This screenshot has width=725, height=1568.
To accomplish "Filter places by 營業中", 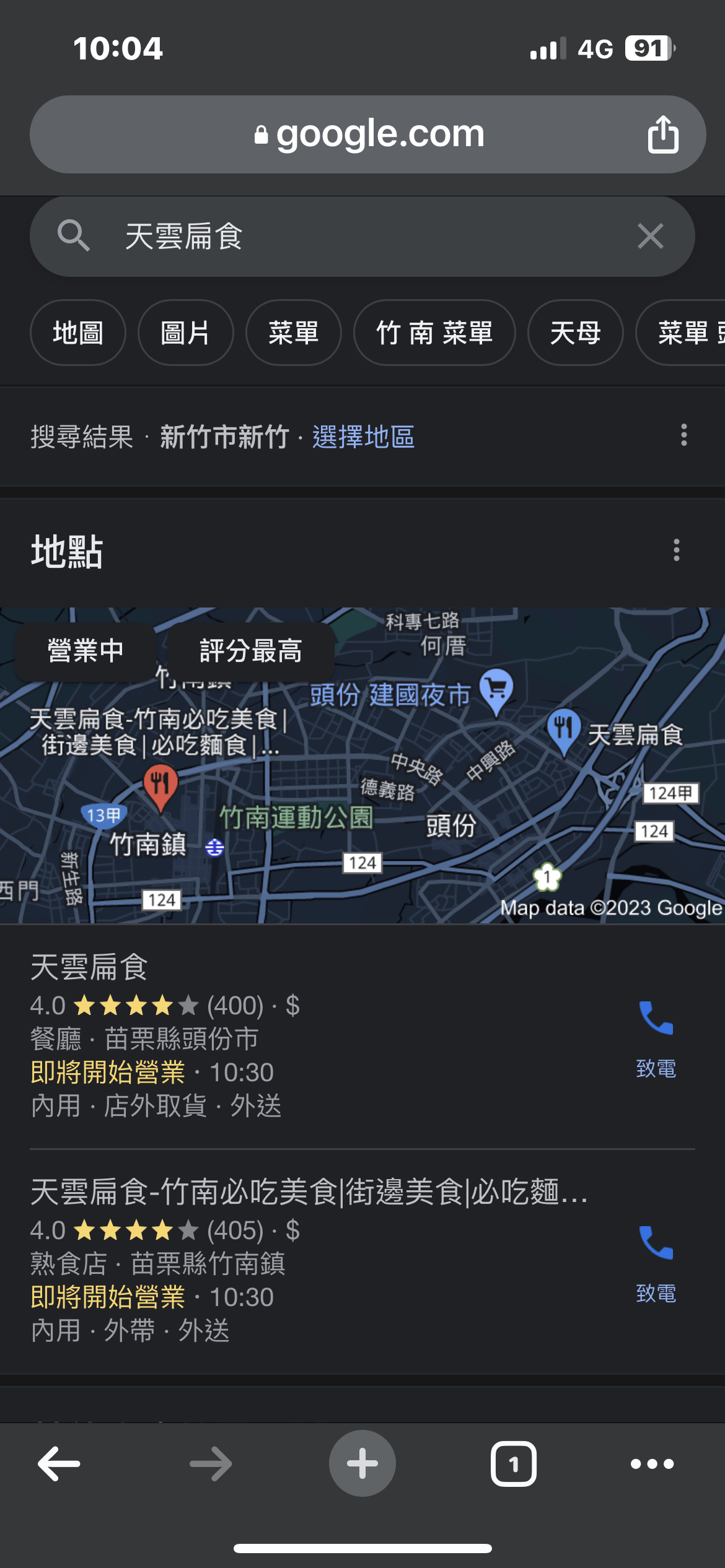I will (86, 651).
